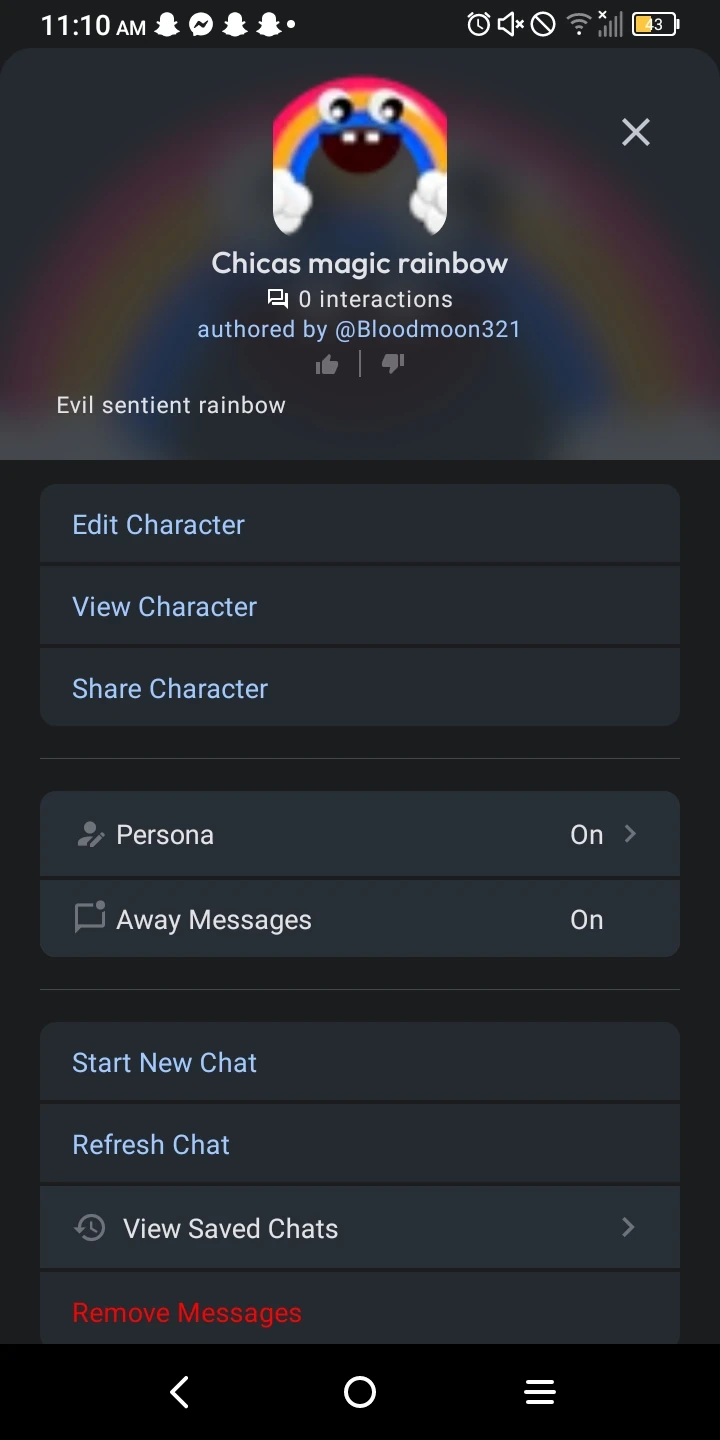This screenshot has height=1440, width=720.
Task: Open the View Saved Chats chevron
Action: [x=628, y=1227]
